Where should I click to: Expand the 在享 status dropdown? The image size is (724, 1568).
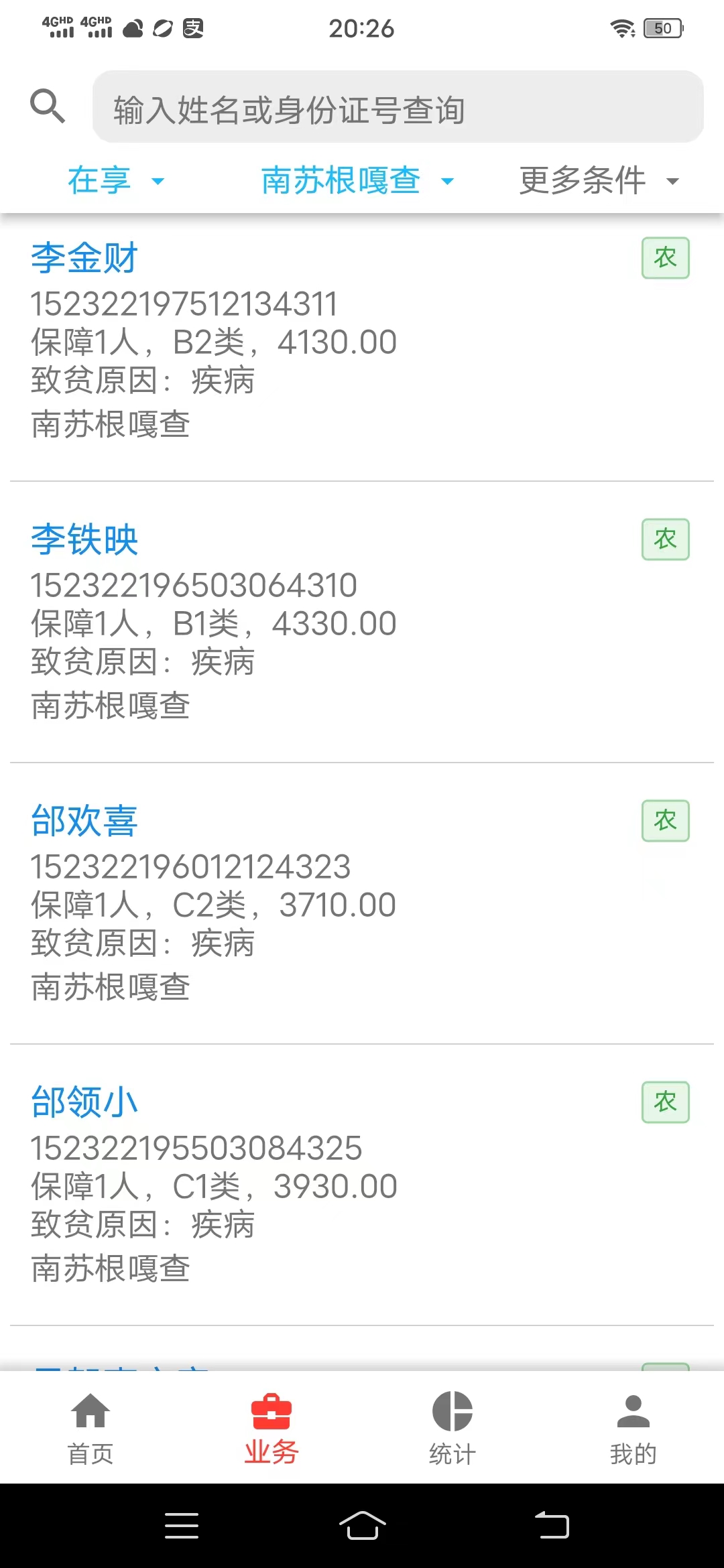point(116,180)
